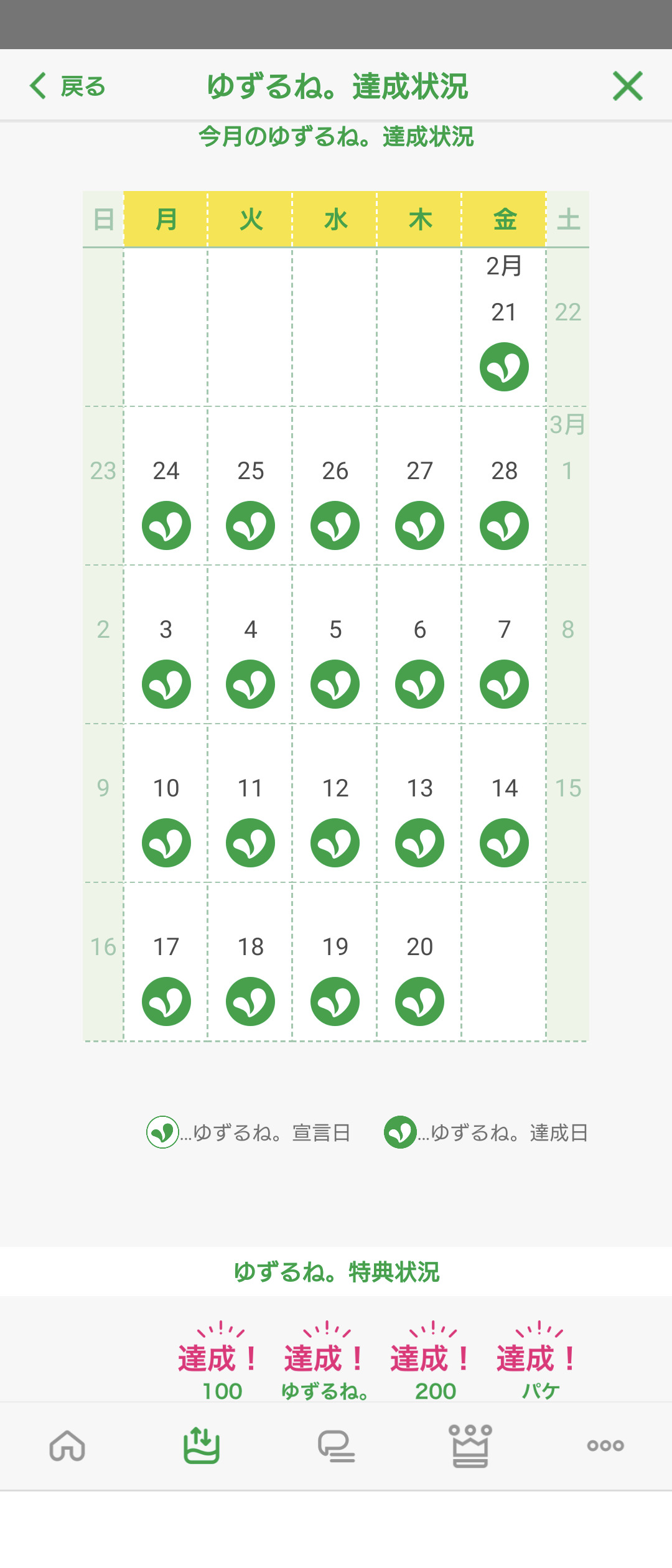The image size is (672, 1568).
Task: Open the upload/download tray tab
Action: point(202,1445)
